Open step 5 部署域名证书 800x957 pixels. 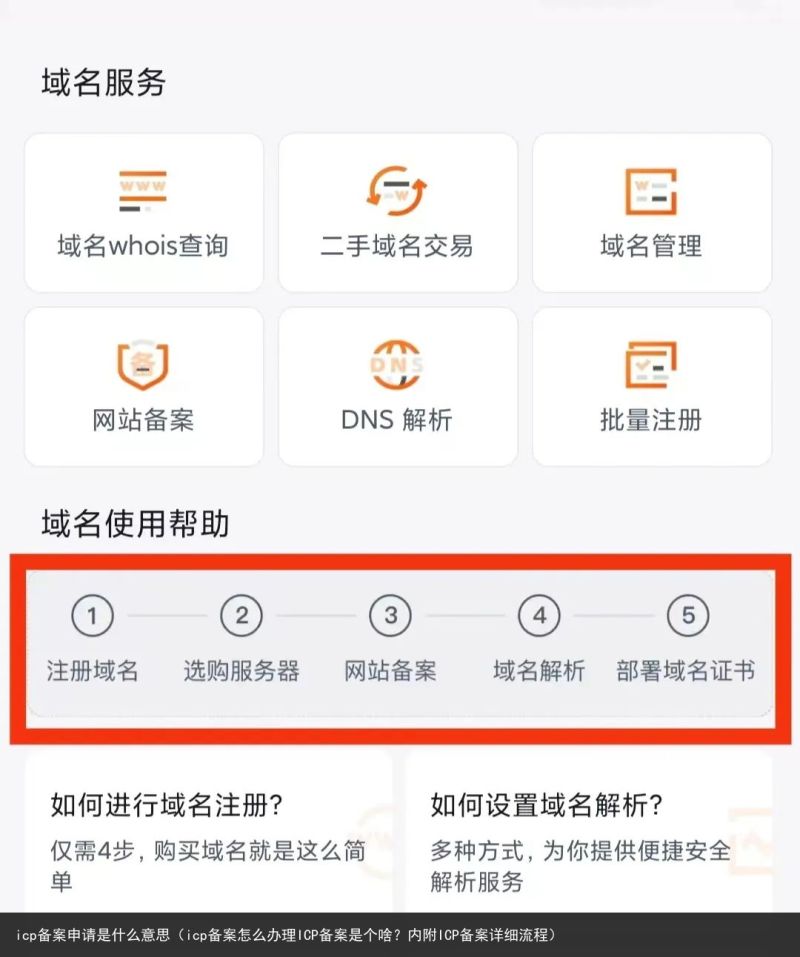686,641
